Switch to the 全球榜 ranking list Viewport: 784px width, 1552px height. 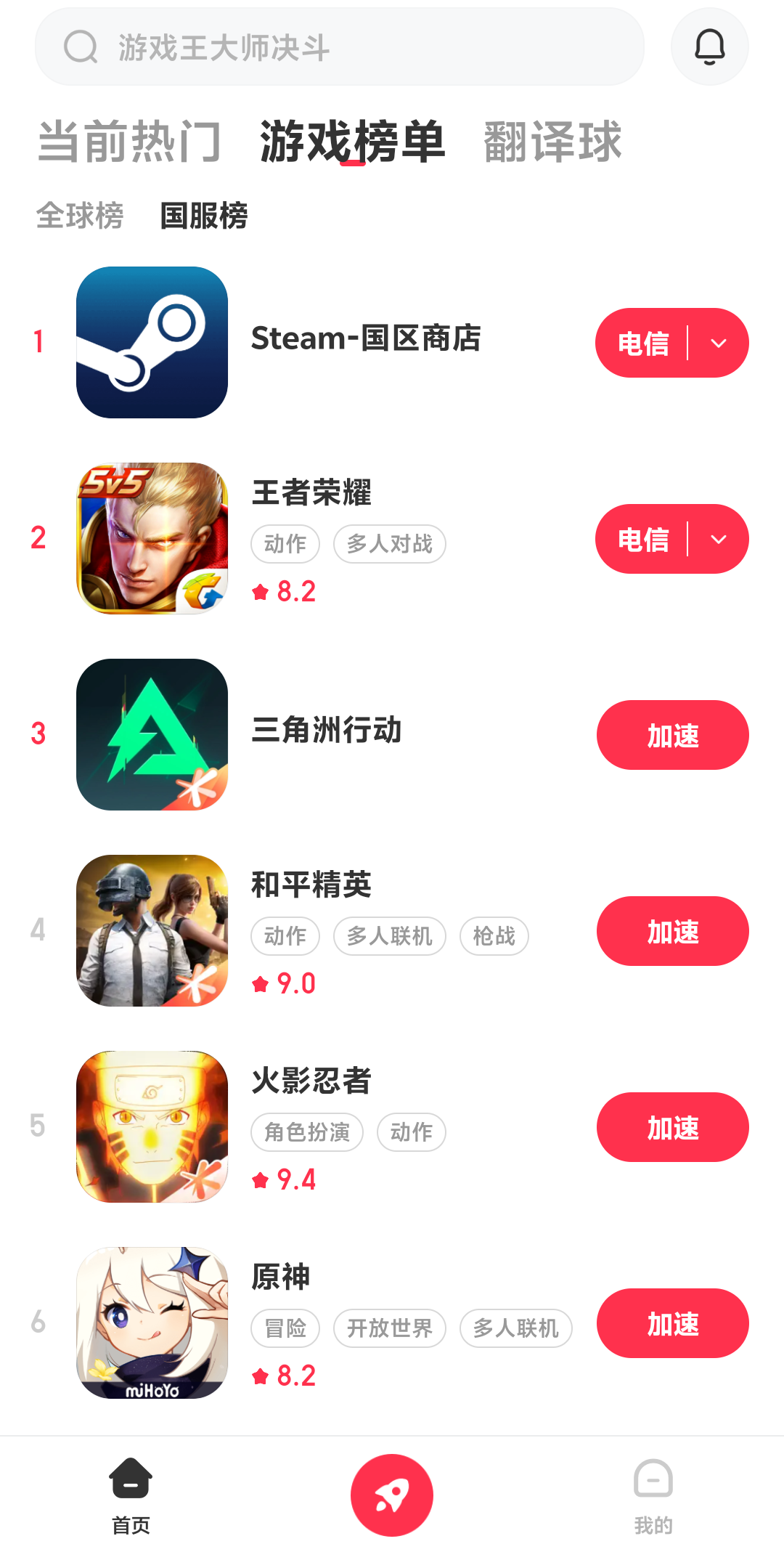[x=80, y=215]
